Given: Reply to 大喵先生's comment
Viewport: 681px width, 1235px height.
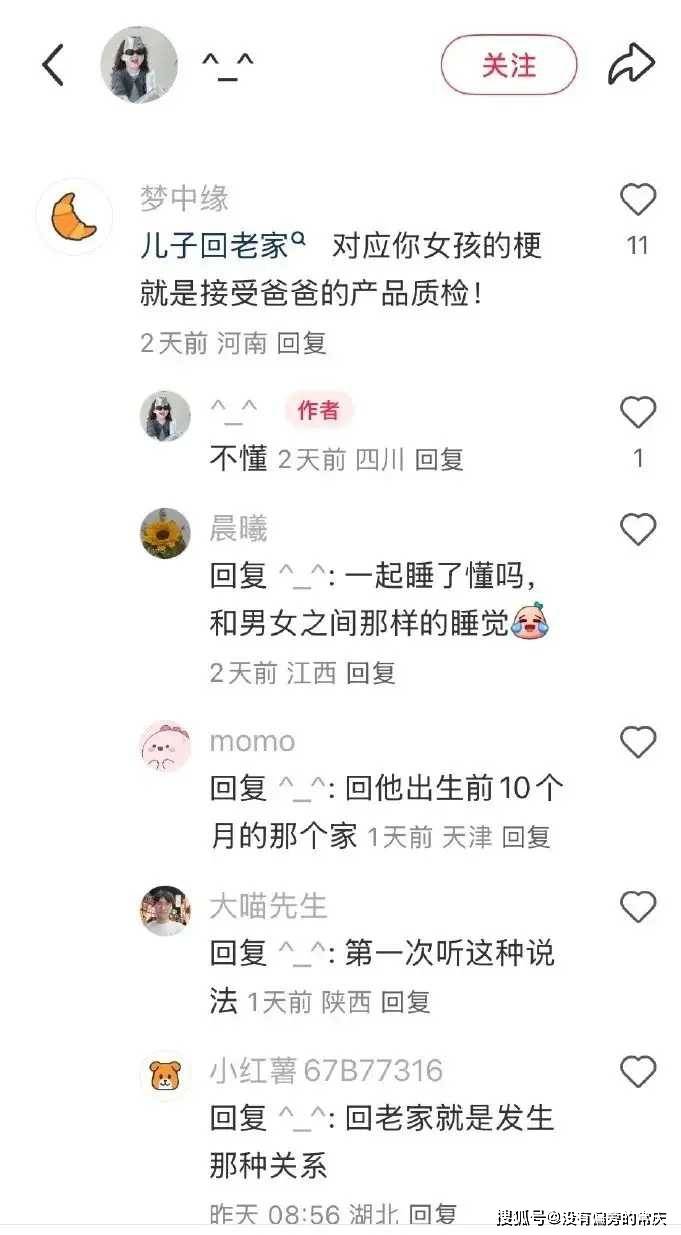Looking at the screenshot, I should coord(406,1001).
